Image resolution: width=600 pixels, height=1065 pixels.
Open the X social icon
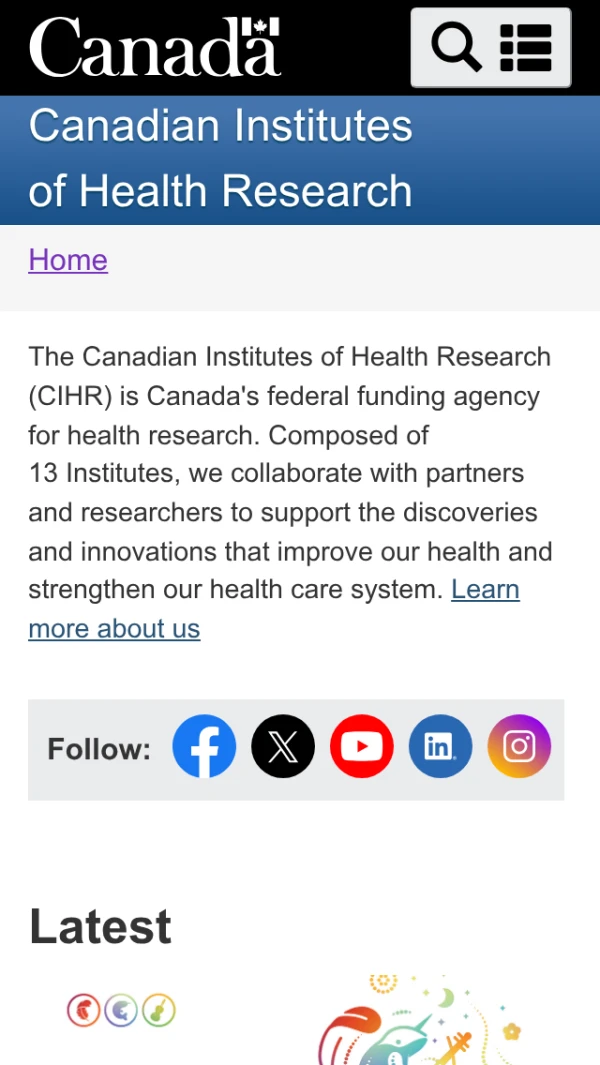tap(283, 746)
